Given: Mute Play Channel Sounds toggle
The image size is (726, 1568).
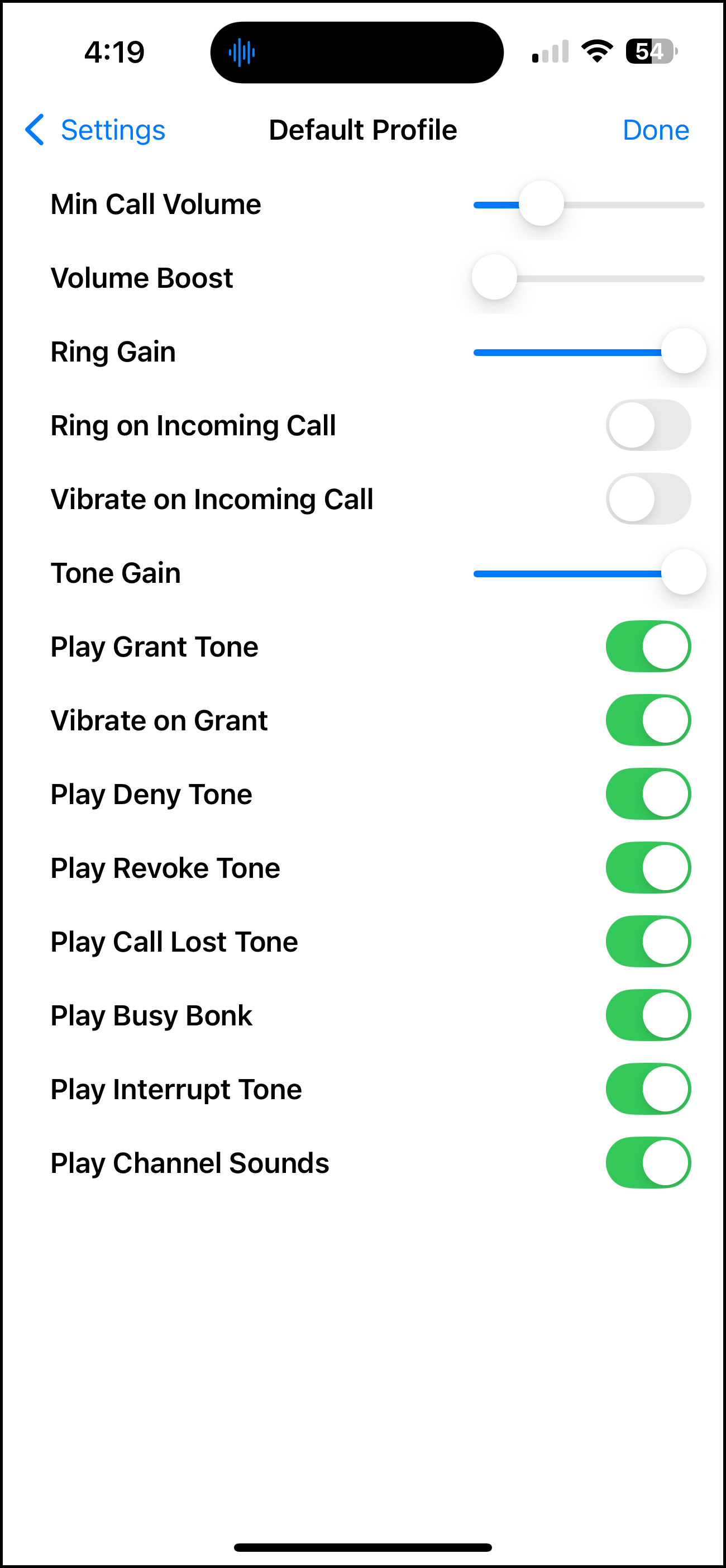Looking at the screenshot, I should point(647,1163).
